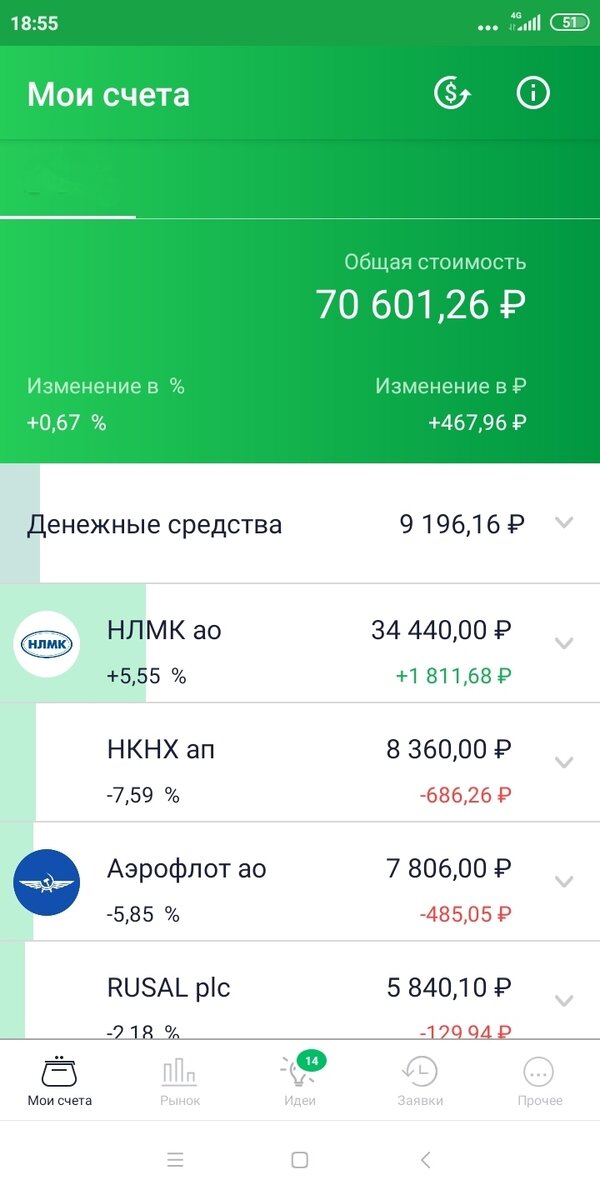The height and width of the screenshot is (1200, 600).
Task: Open the info icon in header
Action: click(533, 94)
